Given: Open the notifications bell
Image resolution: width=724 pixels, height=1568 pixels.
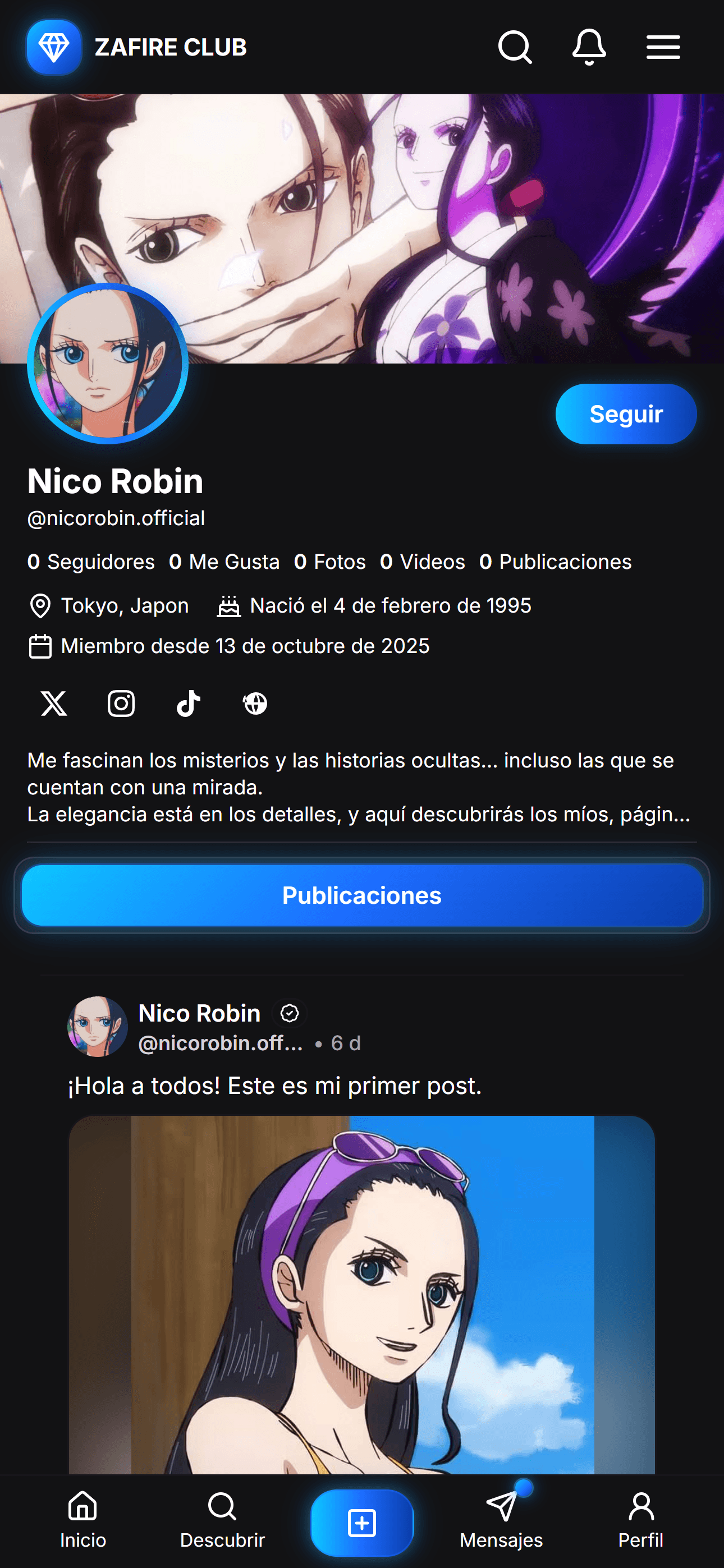Looking at the screenshot, I should [589, 47].
